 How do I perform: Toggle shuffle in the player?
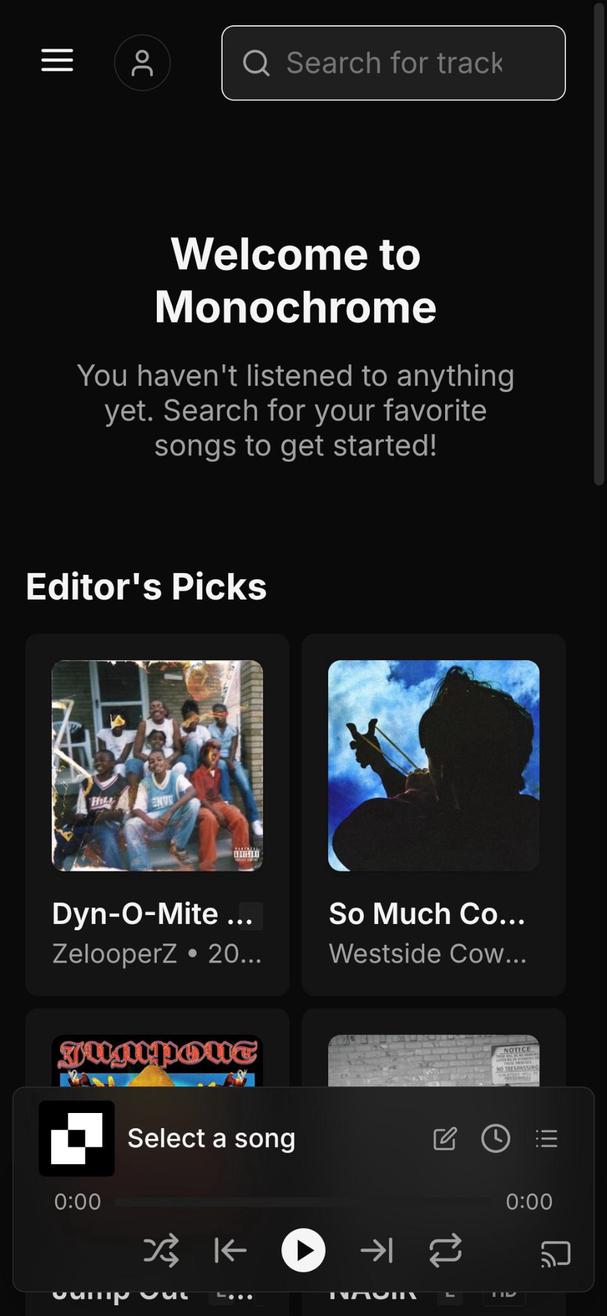(x=161, y=1250)
